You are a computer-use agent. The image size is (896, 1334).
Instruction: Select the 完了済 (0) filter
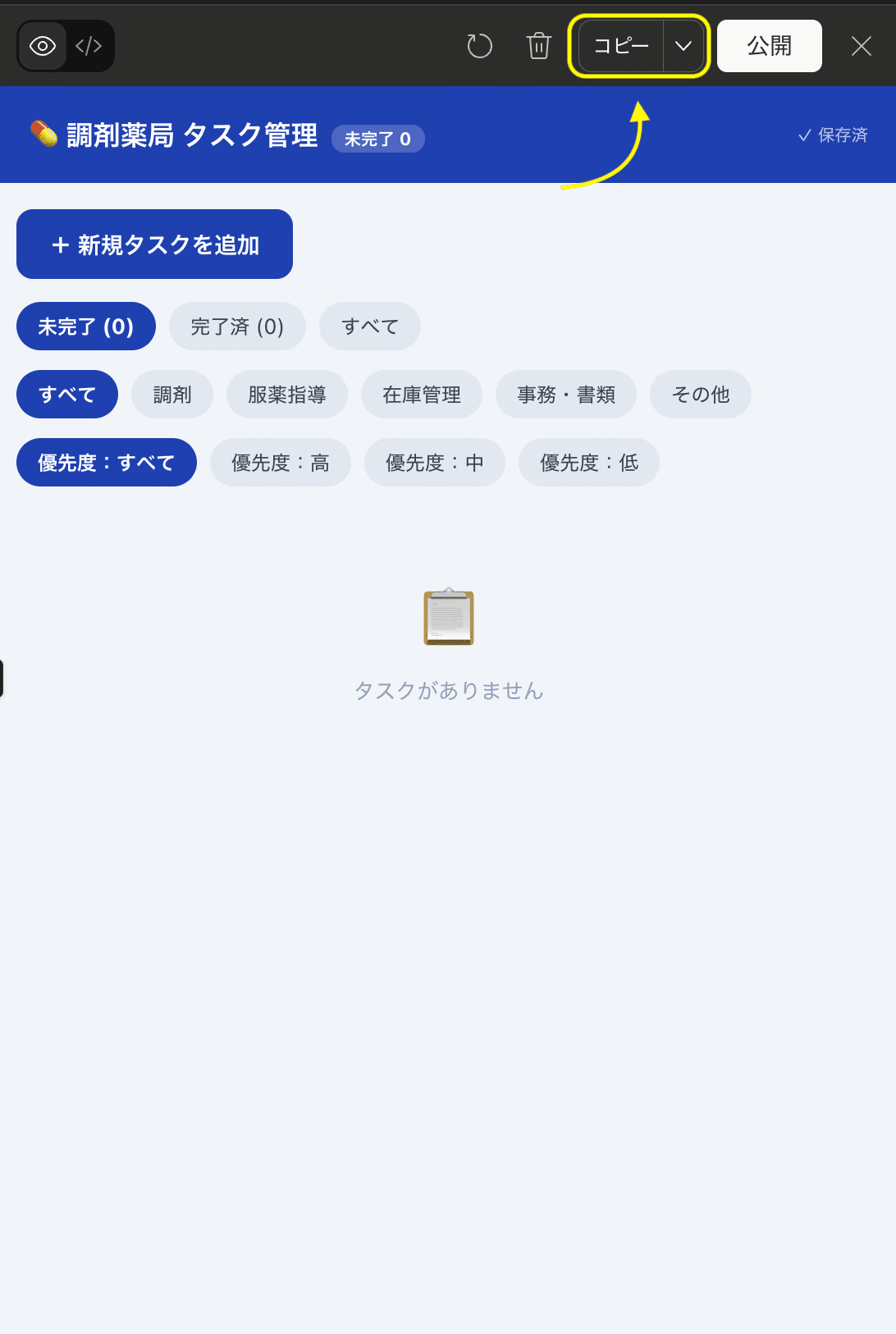click(237, 327)
